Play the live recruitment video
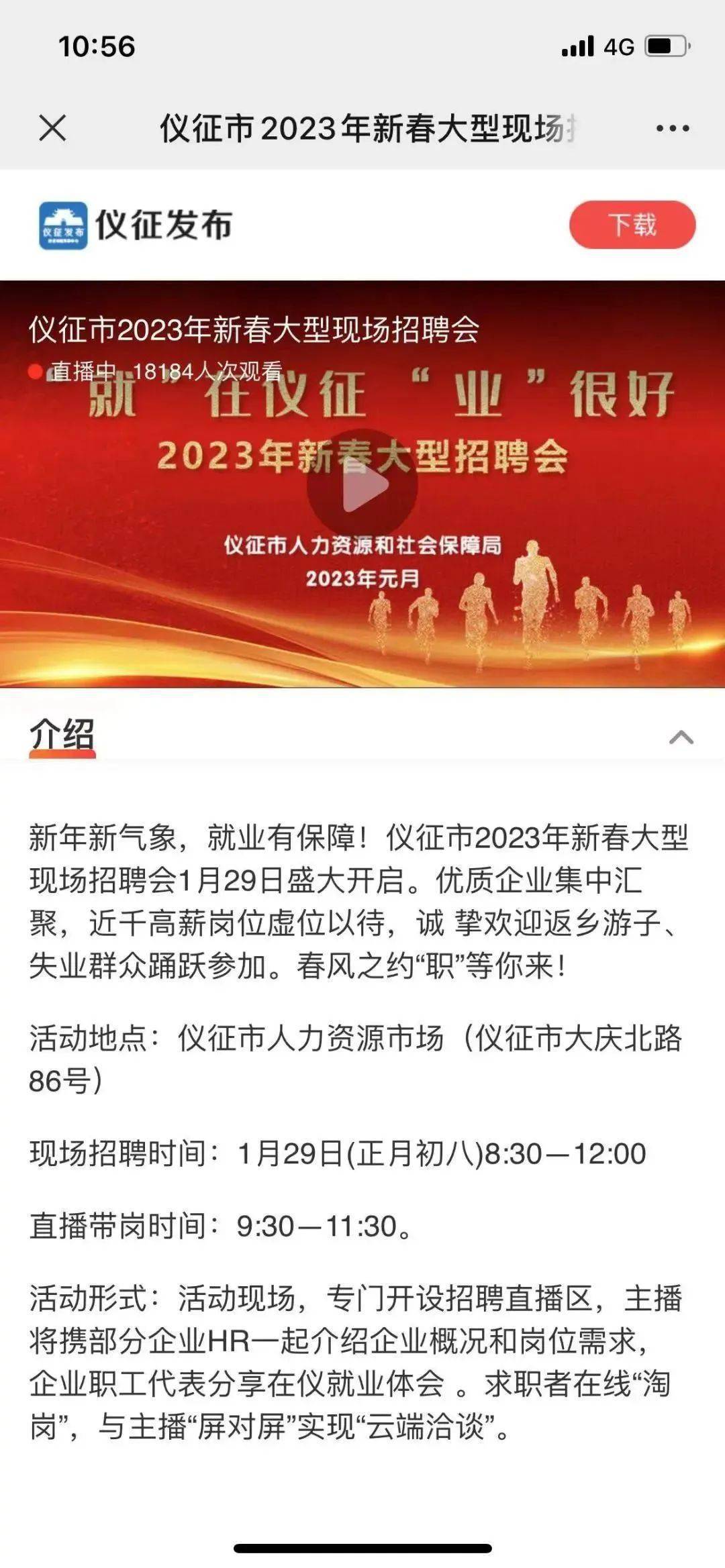 point(362,484)
